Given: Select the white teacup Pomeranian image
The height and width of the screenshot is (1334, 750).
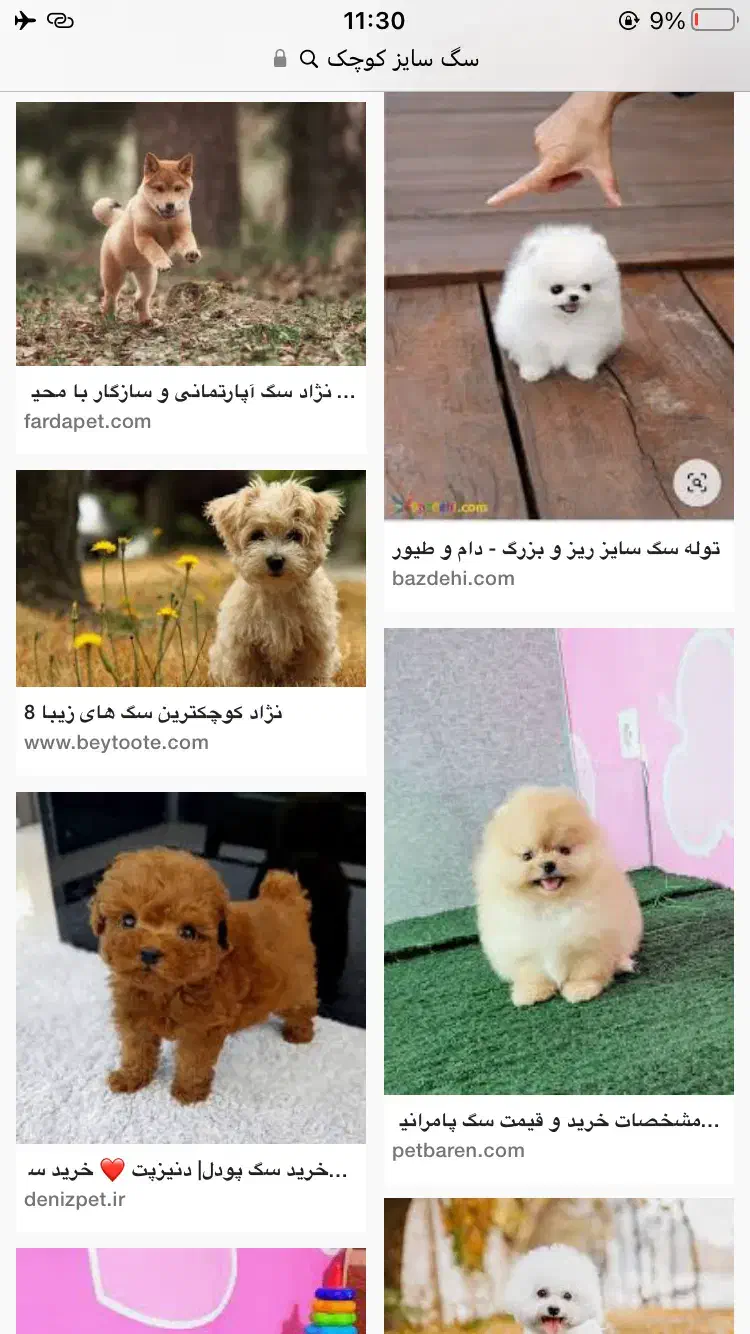Looking at the screenshot, I should (558, 300).
